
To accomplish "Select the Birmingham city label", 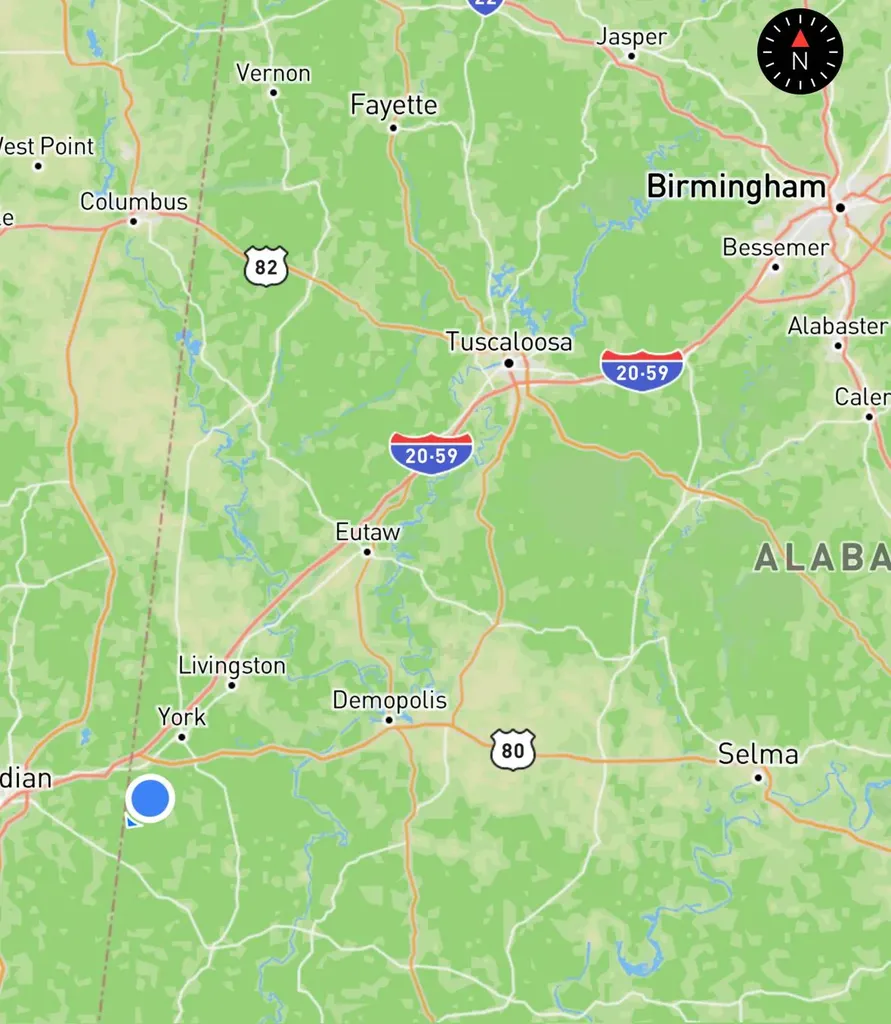I will [735, 186].
